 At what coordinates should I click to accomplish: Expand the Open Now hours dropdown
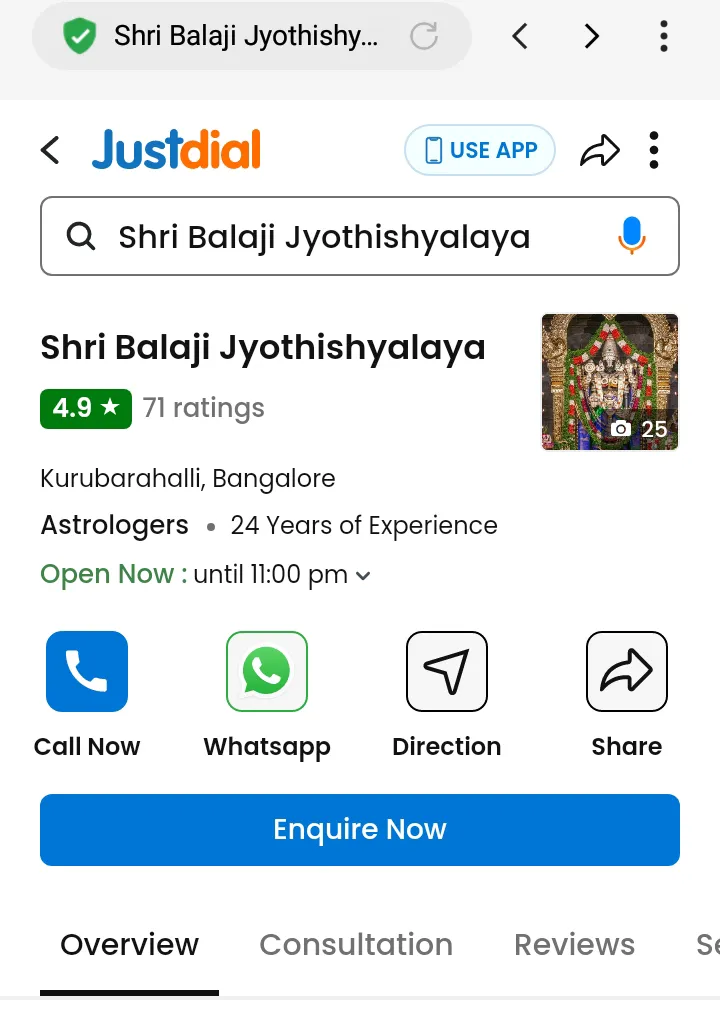click(364, 576)
